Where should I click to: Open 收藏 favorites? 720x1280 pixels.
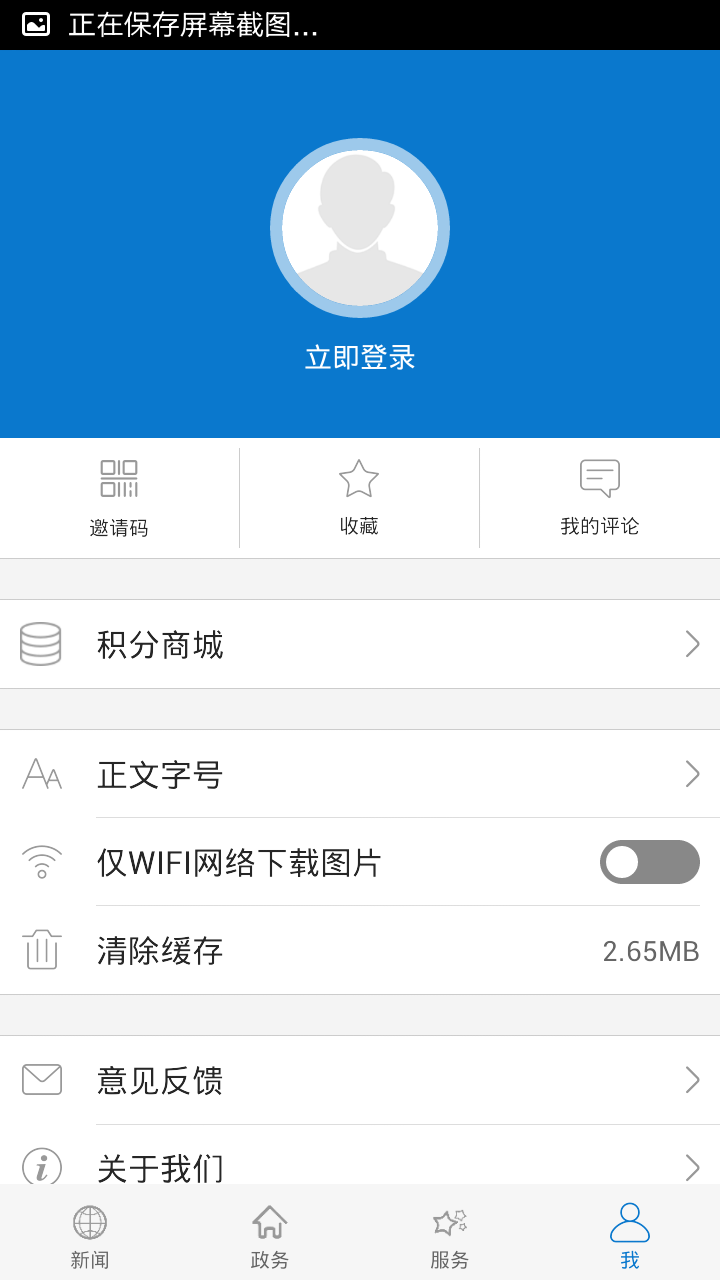pos(359,498)
